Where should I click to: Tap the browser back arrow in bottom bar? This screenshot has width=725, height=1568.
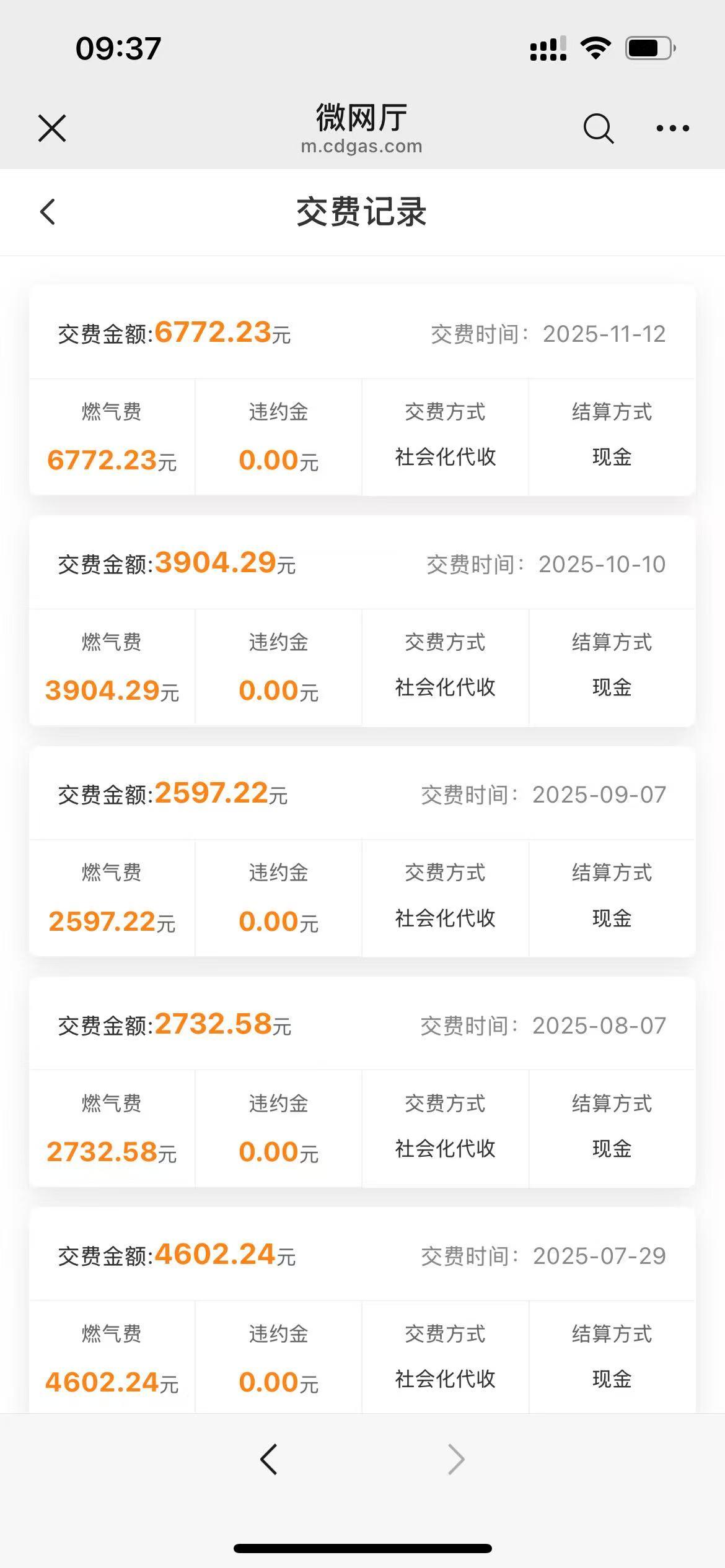pos(269,1460)
